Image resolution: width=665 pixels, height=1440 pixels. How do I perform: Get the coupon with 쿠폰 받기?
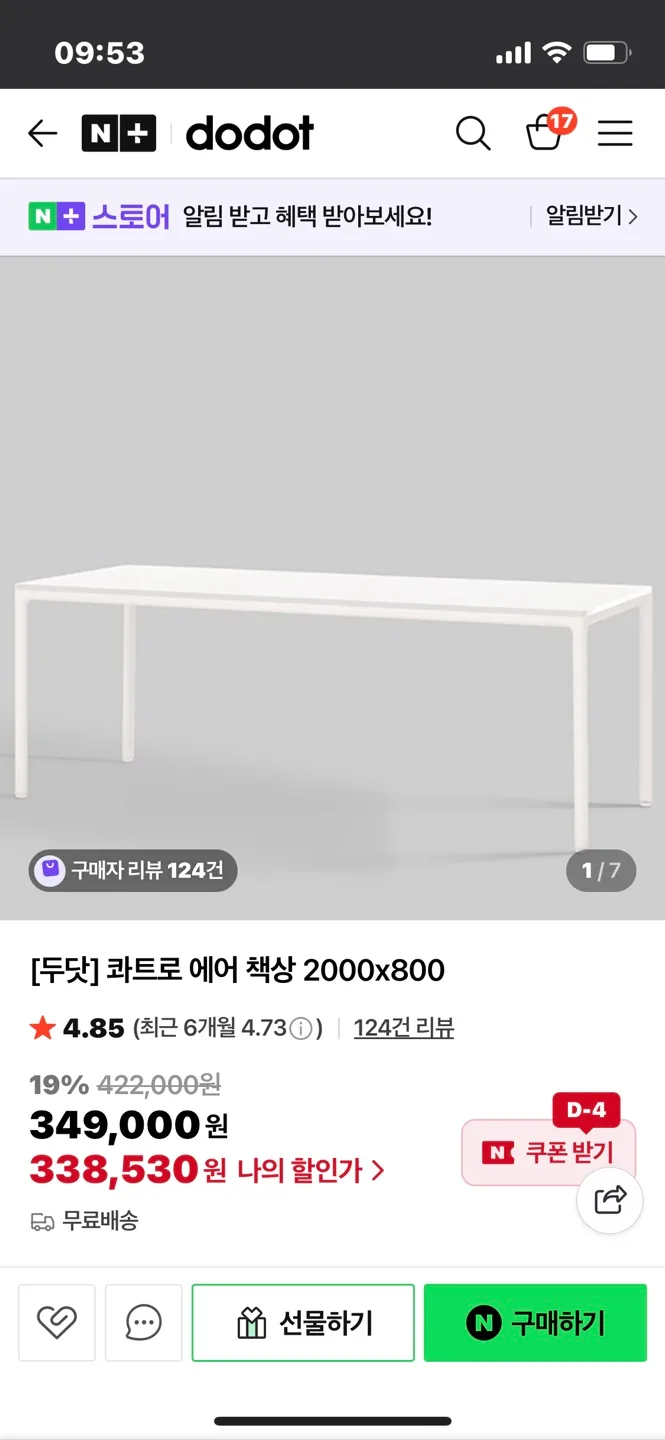click(548, 1152)
